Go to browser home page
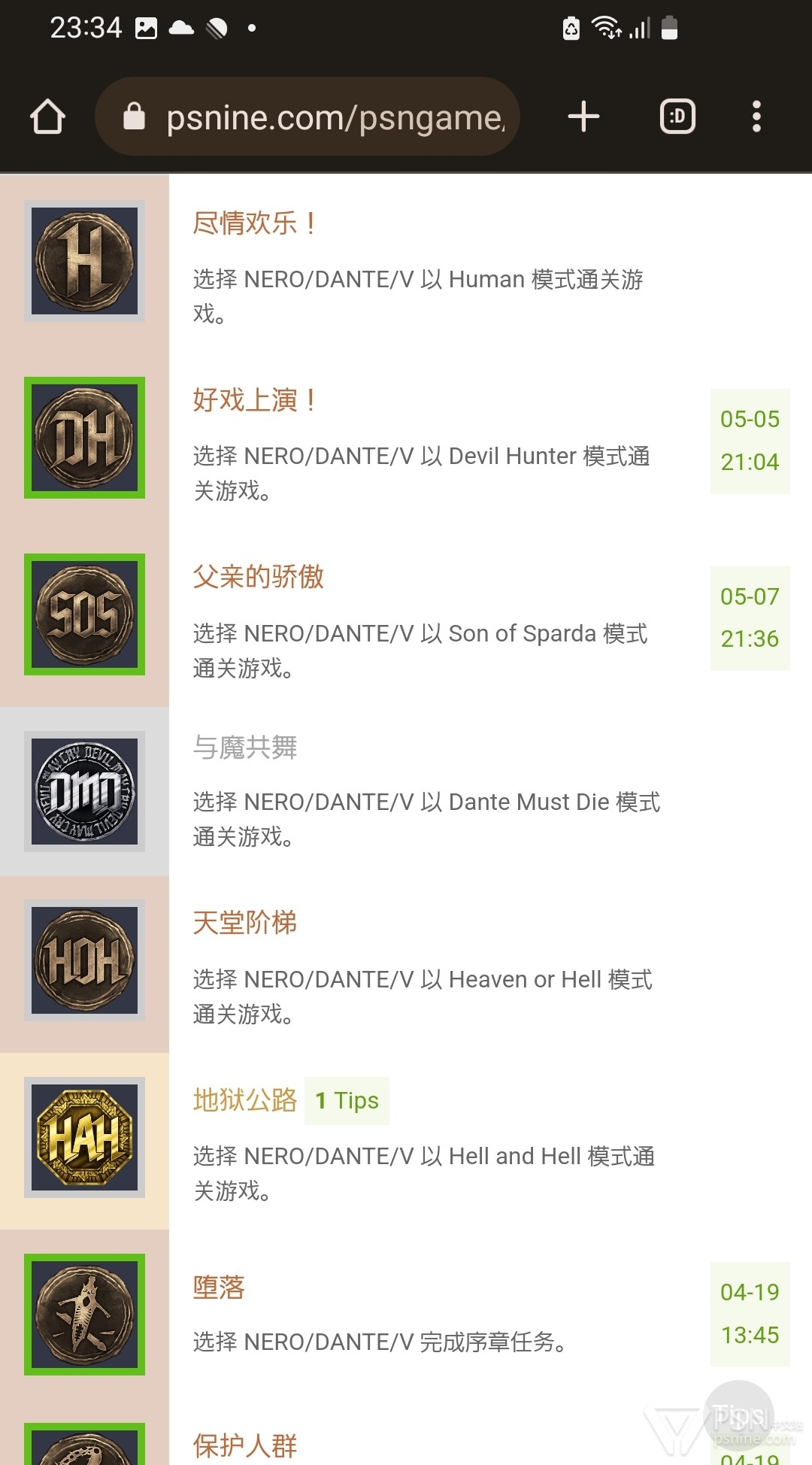Viewport: 812px width, 1465px height. pyautogui.click(x=47, y=117)
